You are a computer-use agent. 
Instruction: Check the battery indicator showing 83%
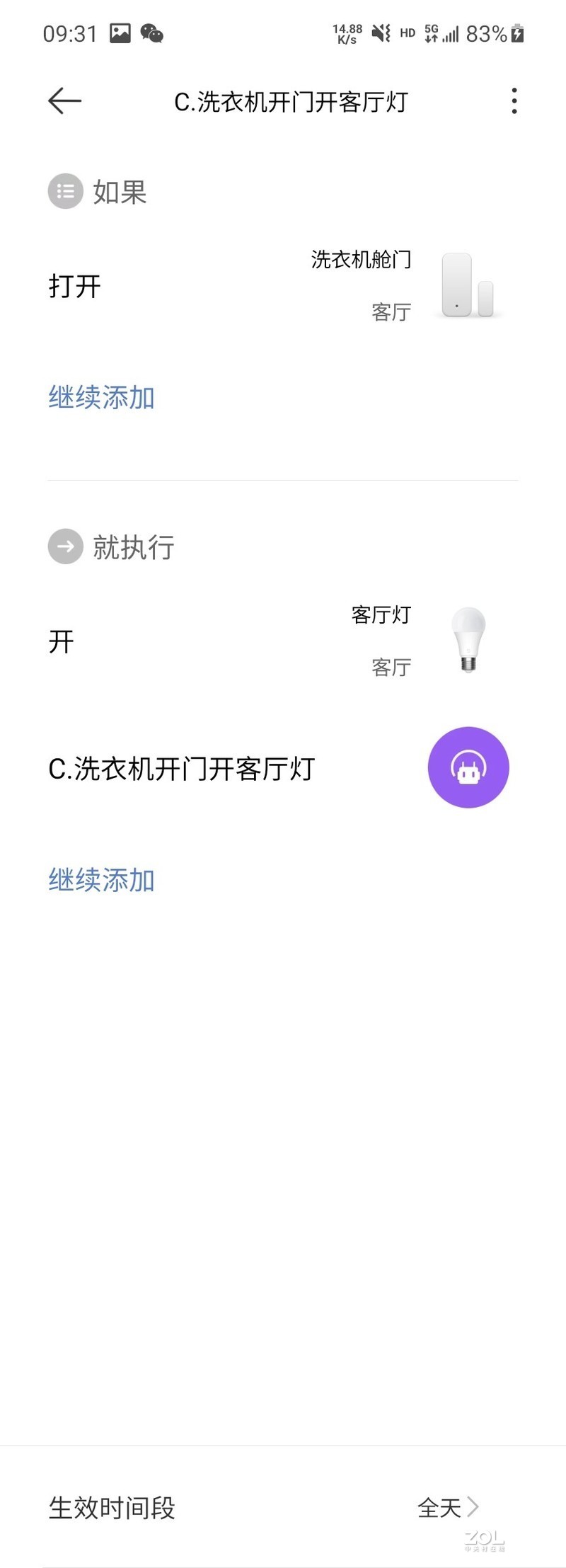click(x=495, y=33)
